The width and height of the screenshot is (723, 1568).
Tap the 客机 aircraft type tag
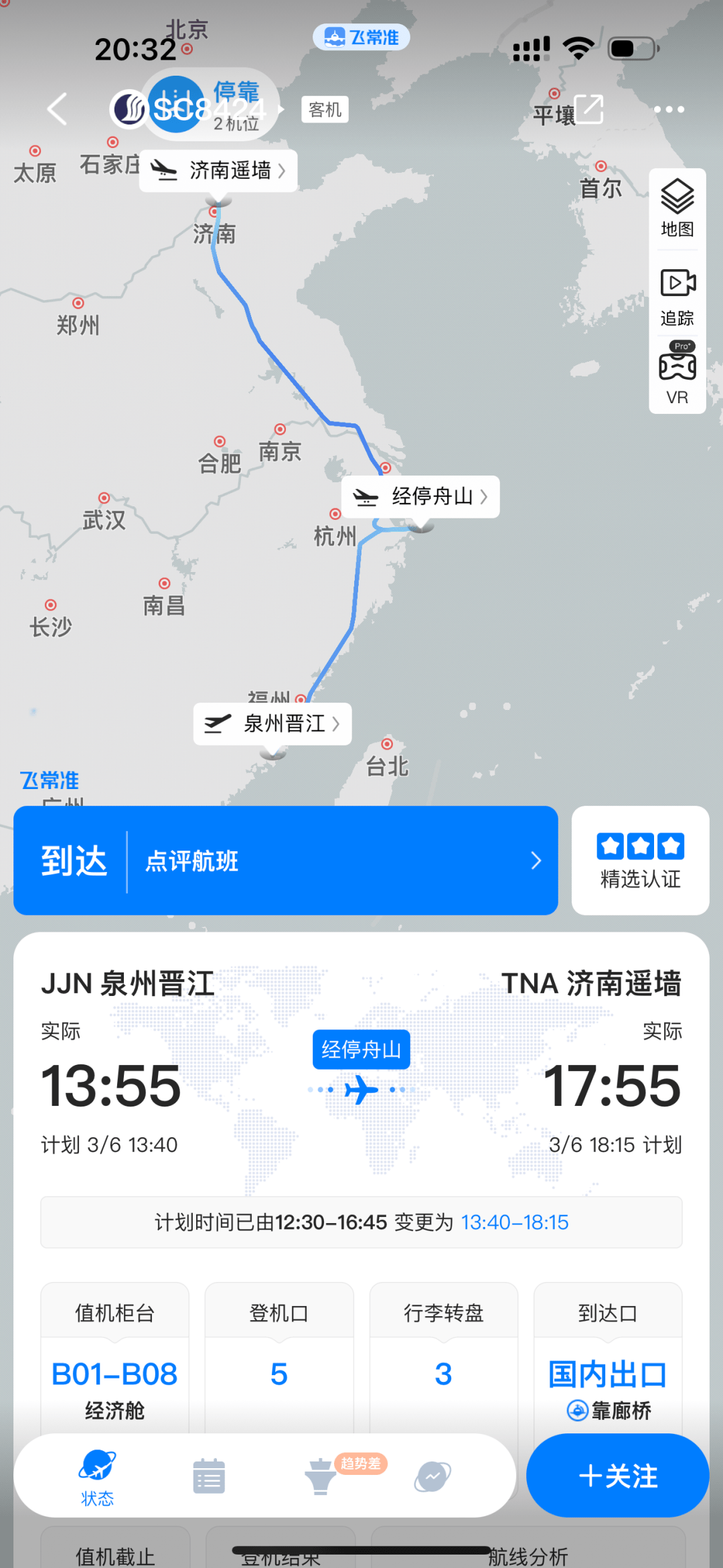tap(325, 109)
